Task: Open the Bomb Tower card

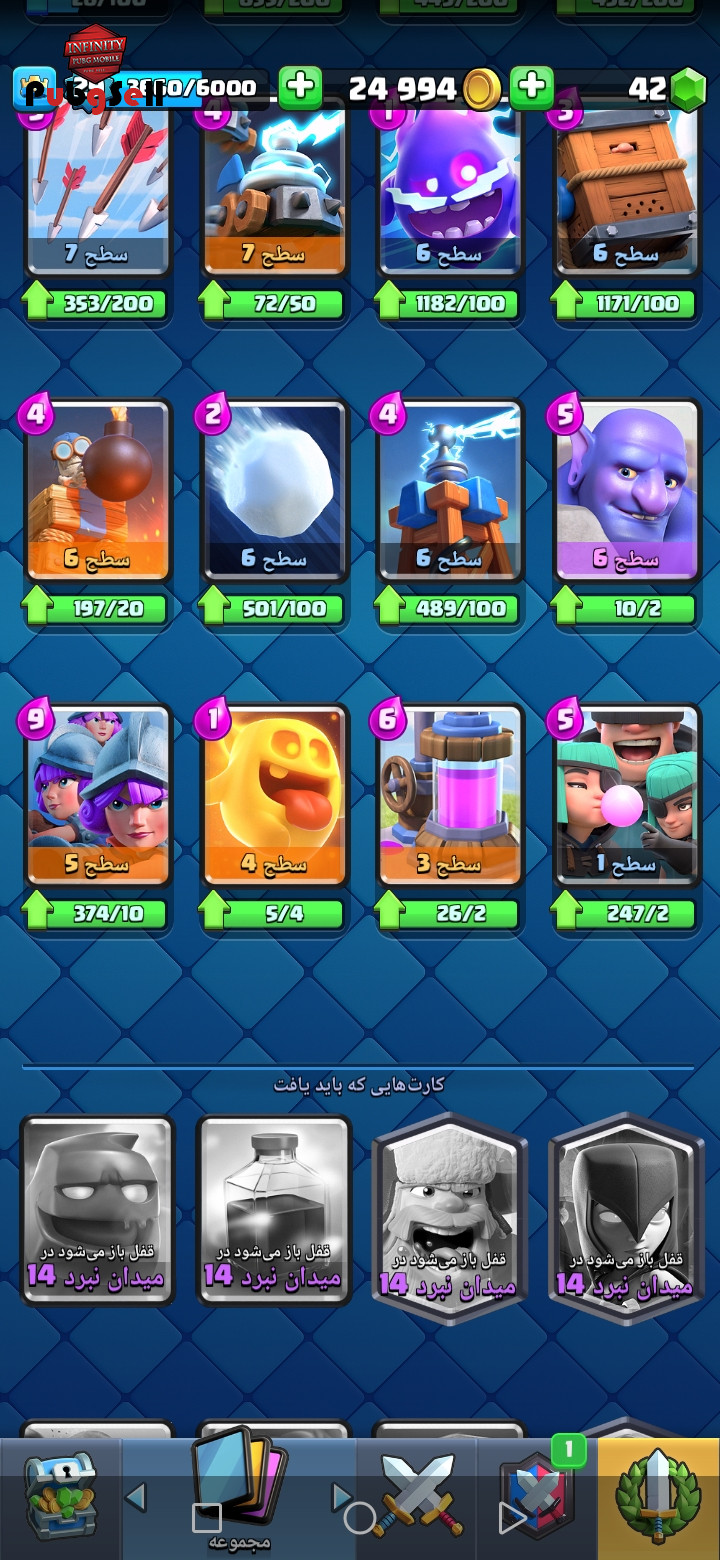Action: (x=97, y=492)
